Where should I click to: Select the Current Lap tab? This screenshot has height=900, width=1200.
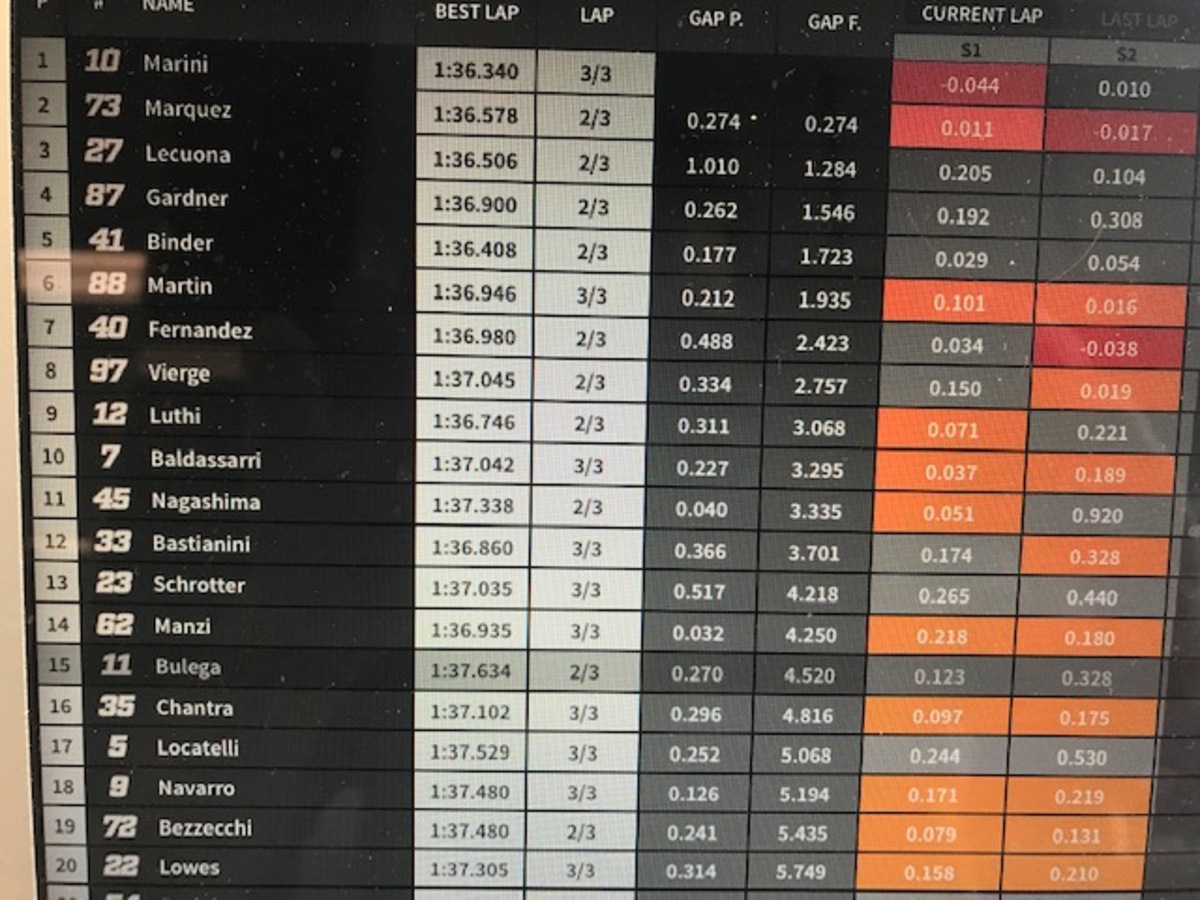(981, 15)
